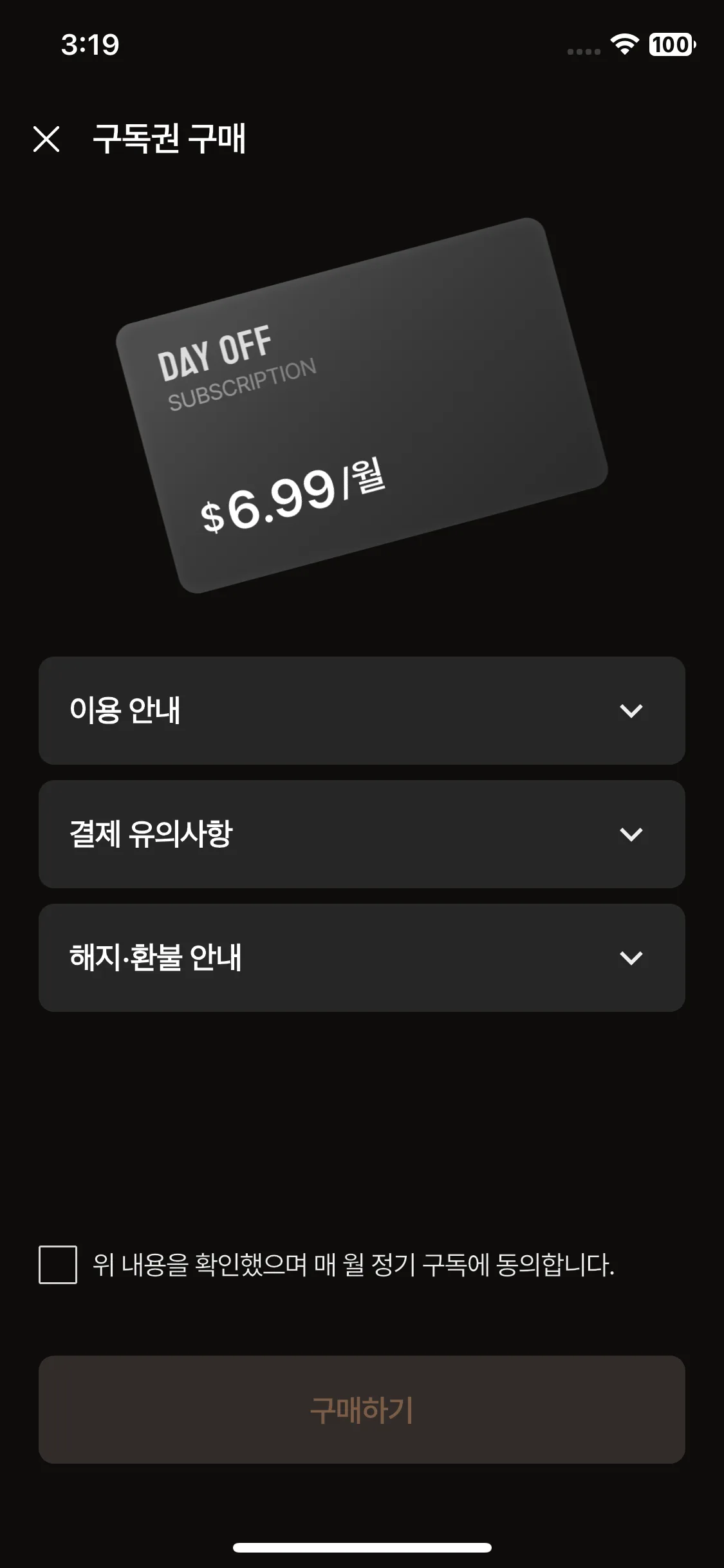Tap the chevron next to 이용 안내

(629, 711)
